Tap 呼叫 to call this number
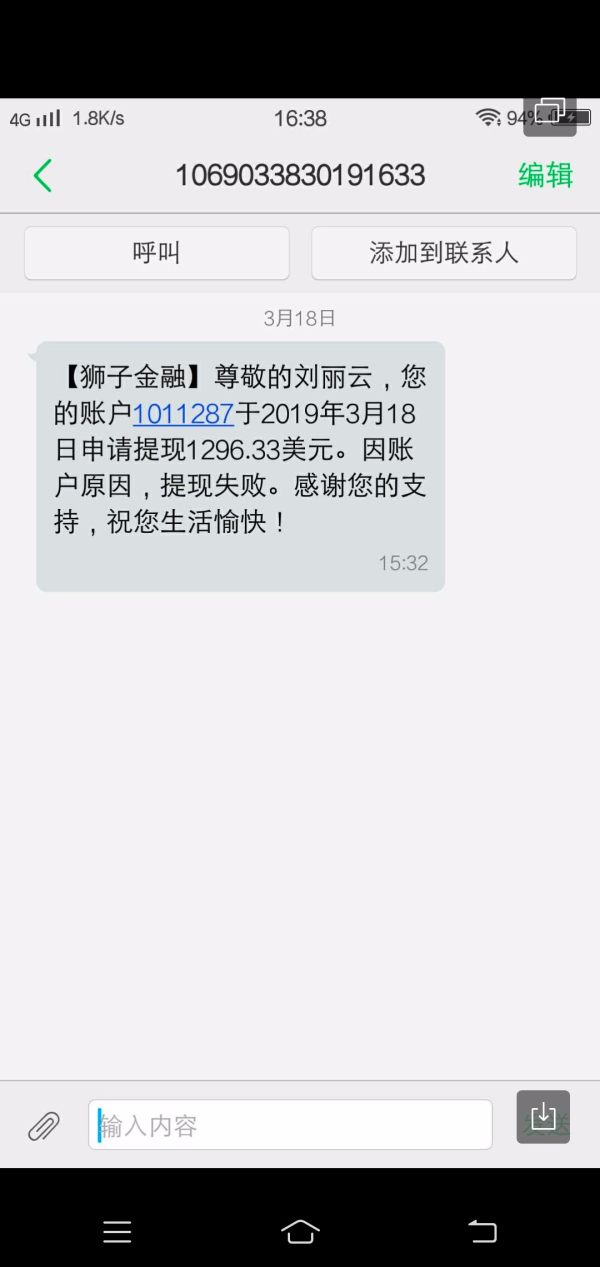This screenshot has width=600, height=1267. tap(157, 253)
